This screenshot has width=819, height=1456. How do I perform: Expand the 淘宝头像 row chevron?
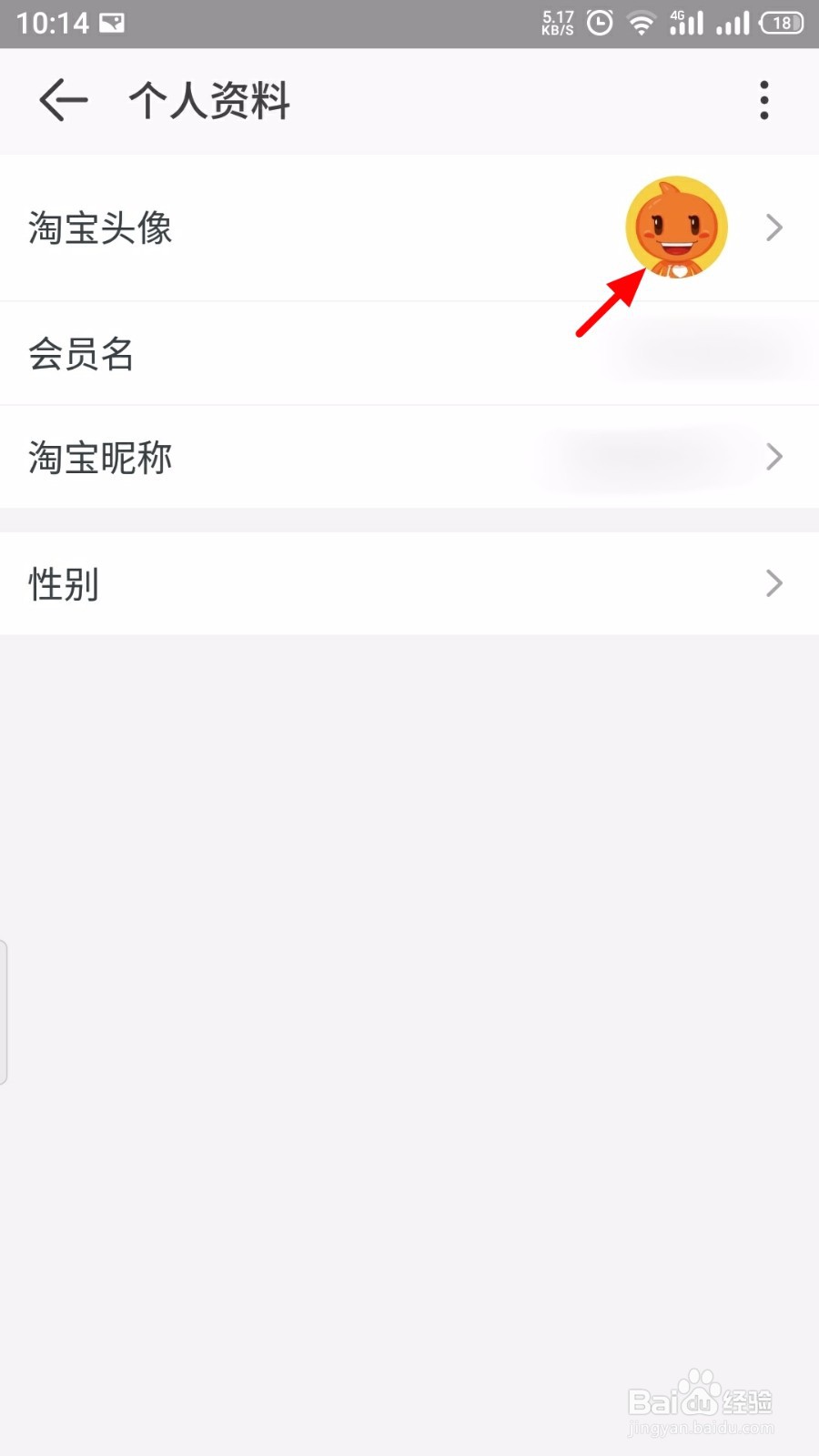(x=773, y=227)
